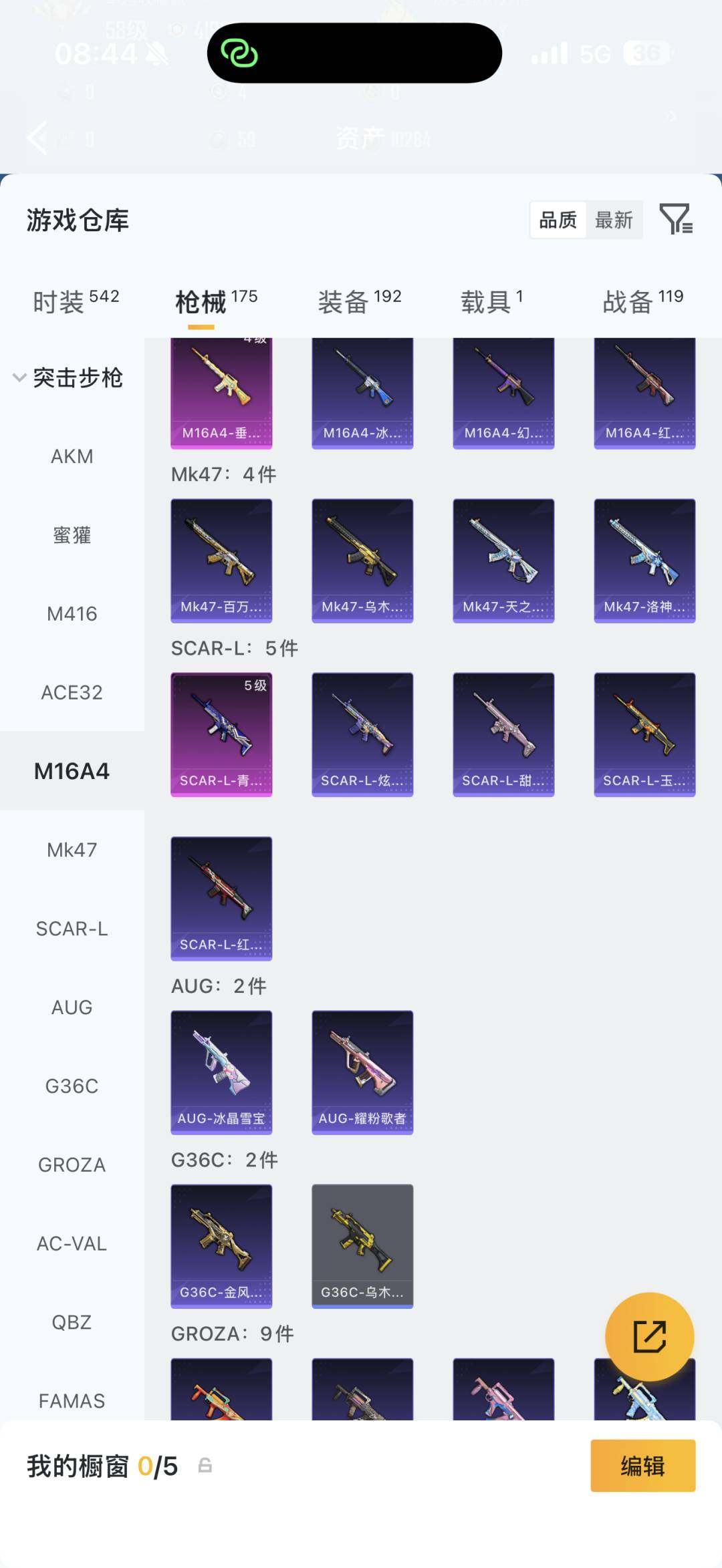Tap the orange share floating button

coord(649,1336)
